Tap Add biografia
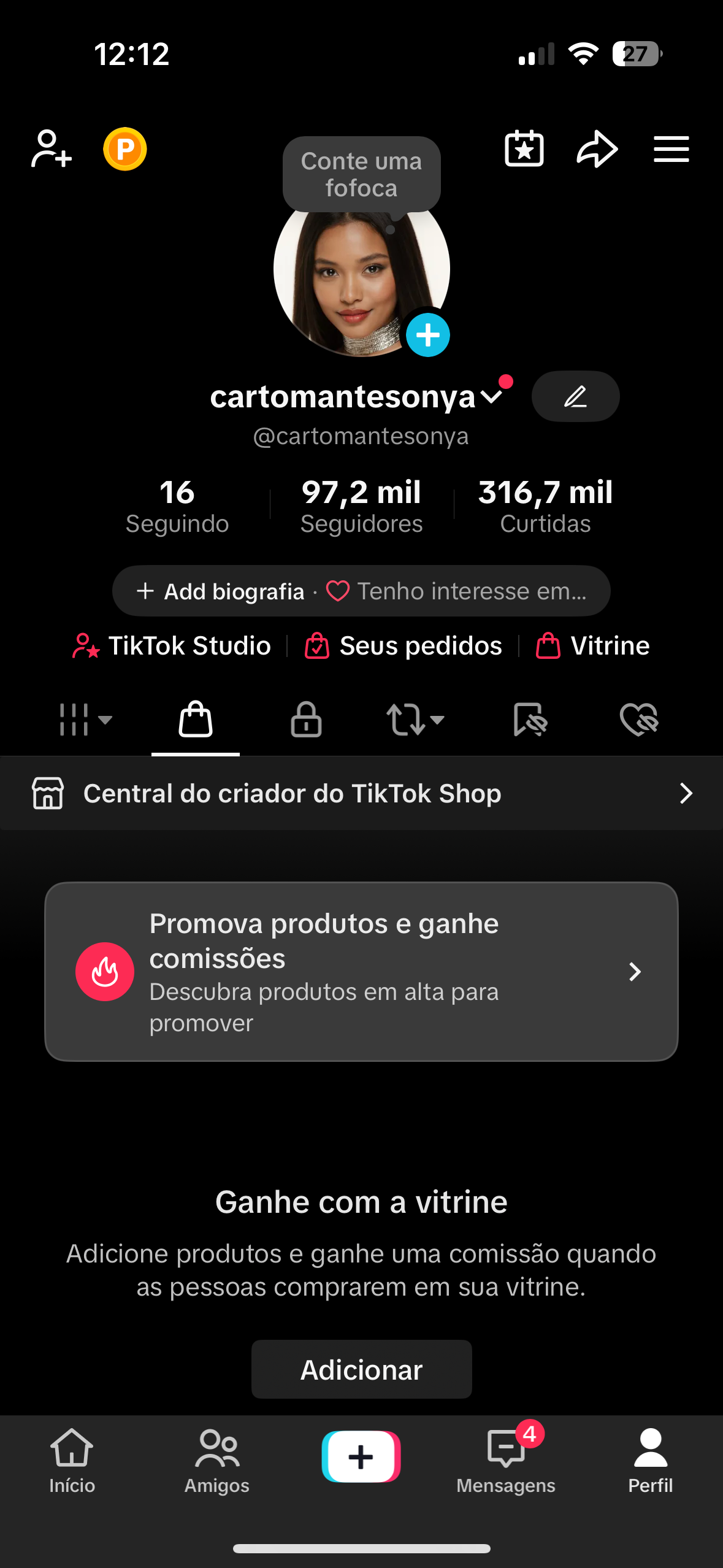The width and height of the screenshot is (723, 1568). (x=221, y=591)
